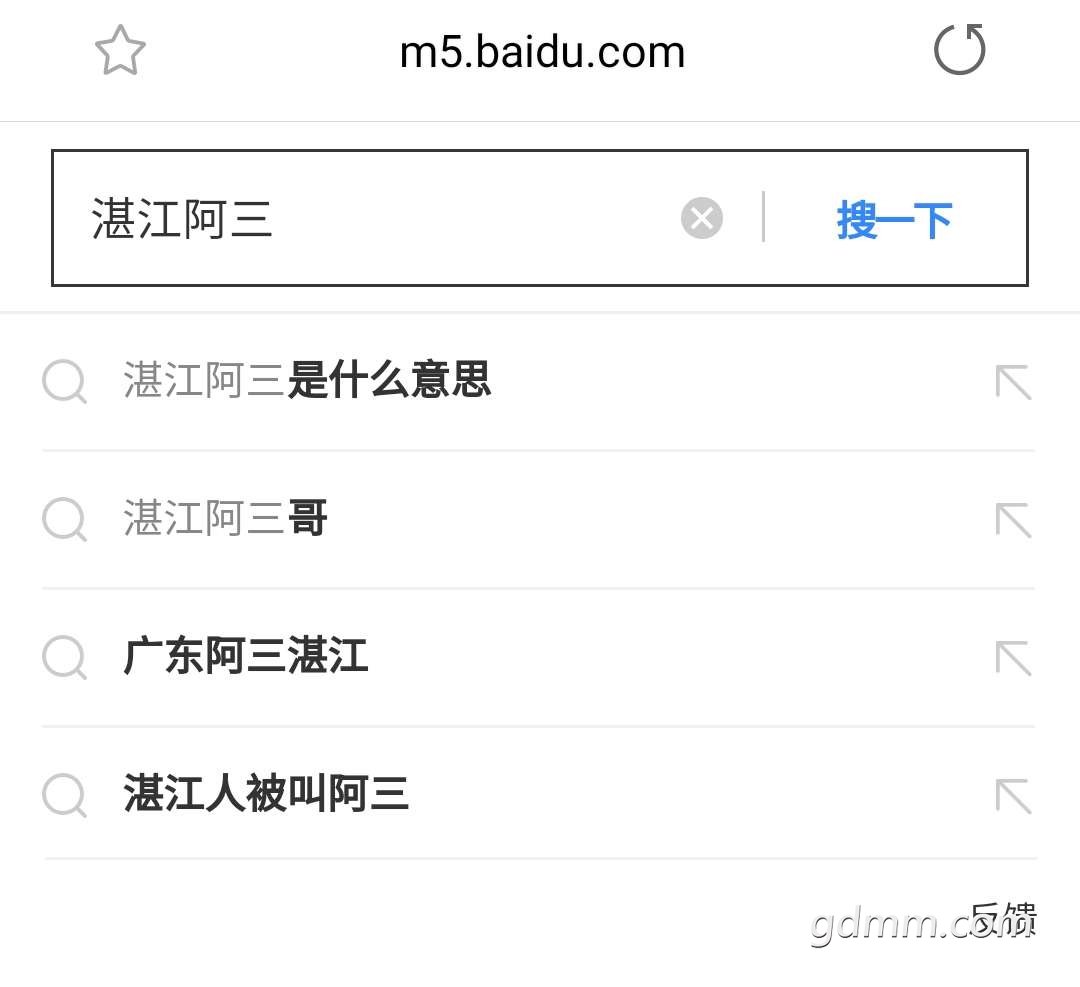Insert 广东阿三湛江 into search via its arrow

click(1013, 658)
